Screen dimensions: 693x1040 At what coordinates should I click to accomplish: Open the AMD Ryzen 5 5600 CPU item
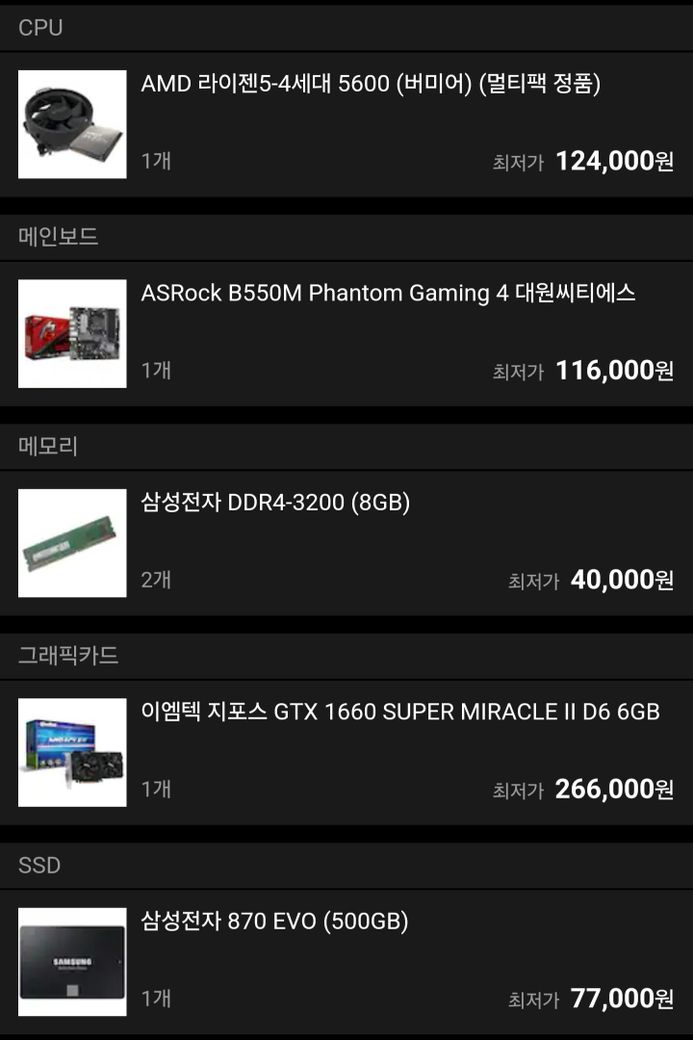[x=370, y=85]
